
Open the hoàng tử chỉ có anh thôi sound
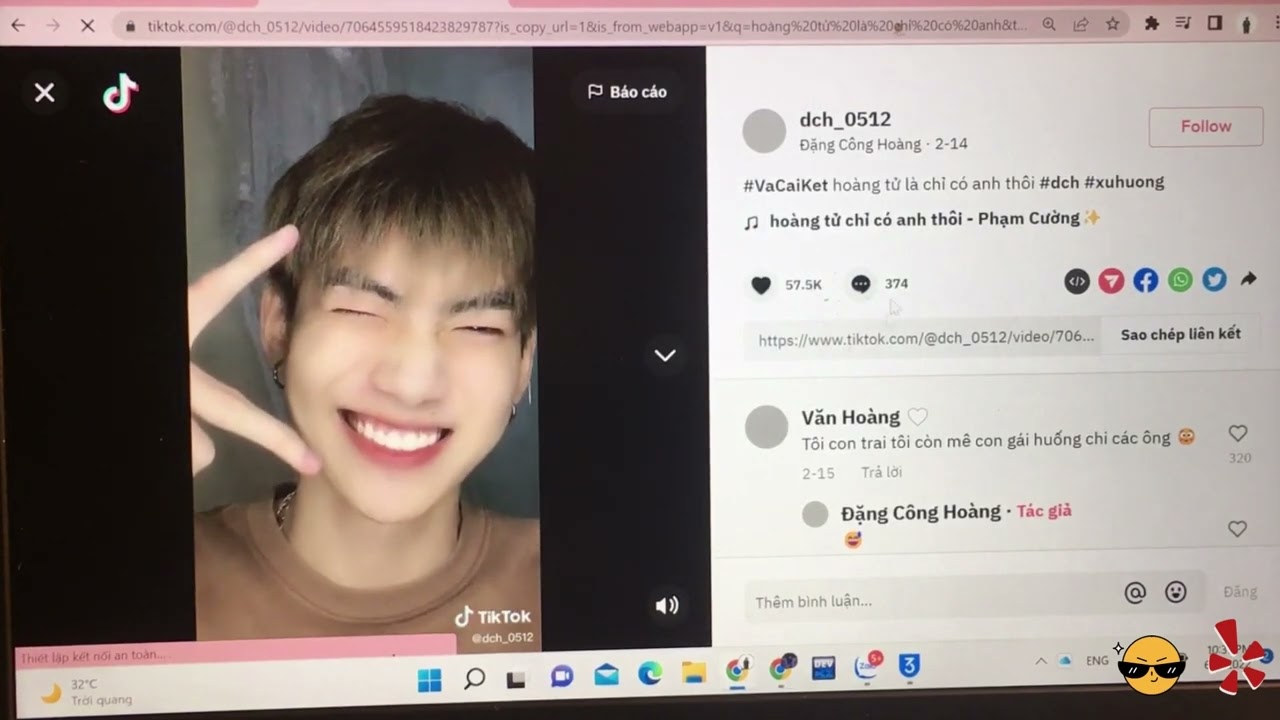(924, 220)
